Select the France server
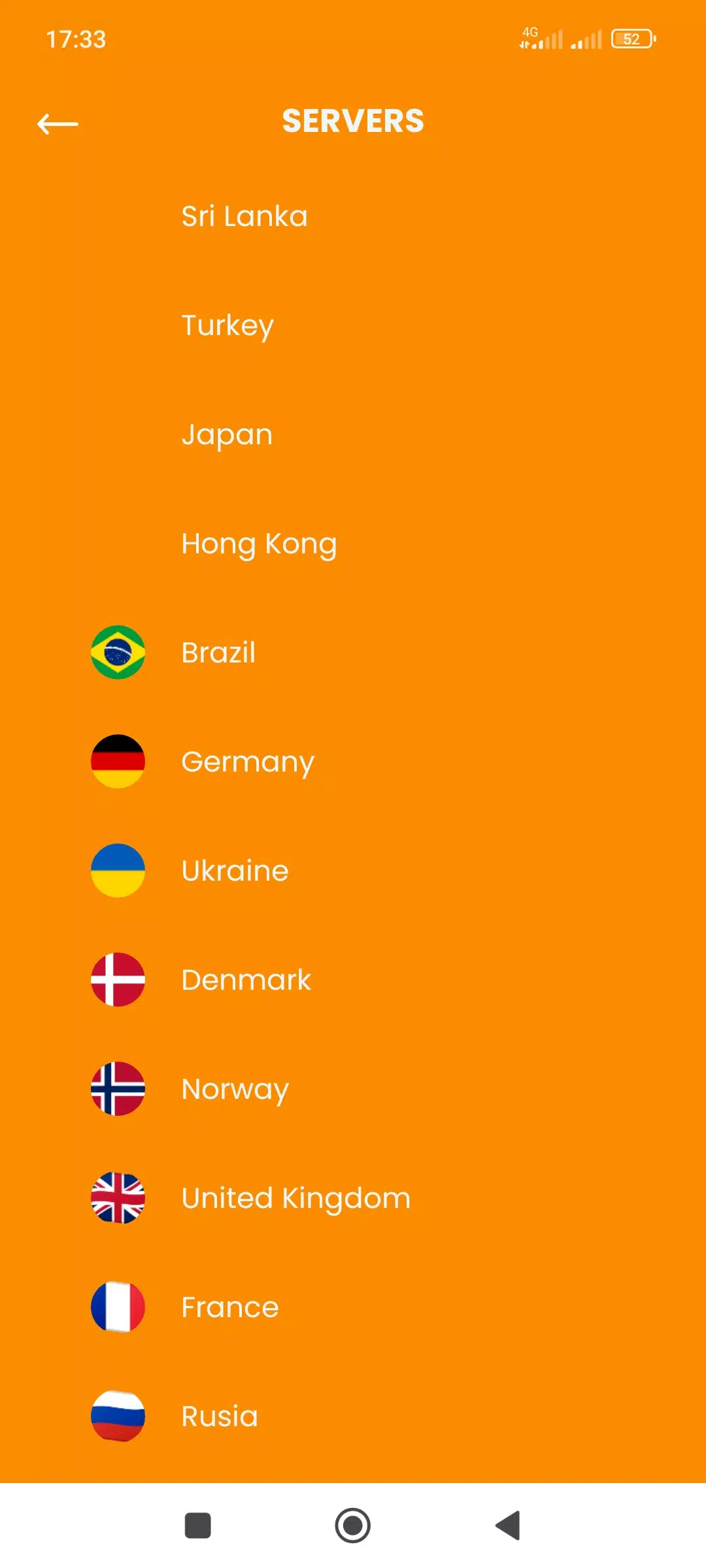Viewport: 706px width, 1568px height. pyautogui.click(x=353, y=1307)
